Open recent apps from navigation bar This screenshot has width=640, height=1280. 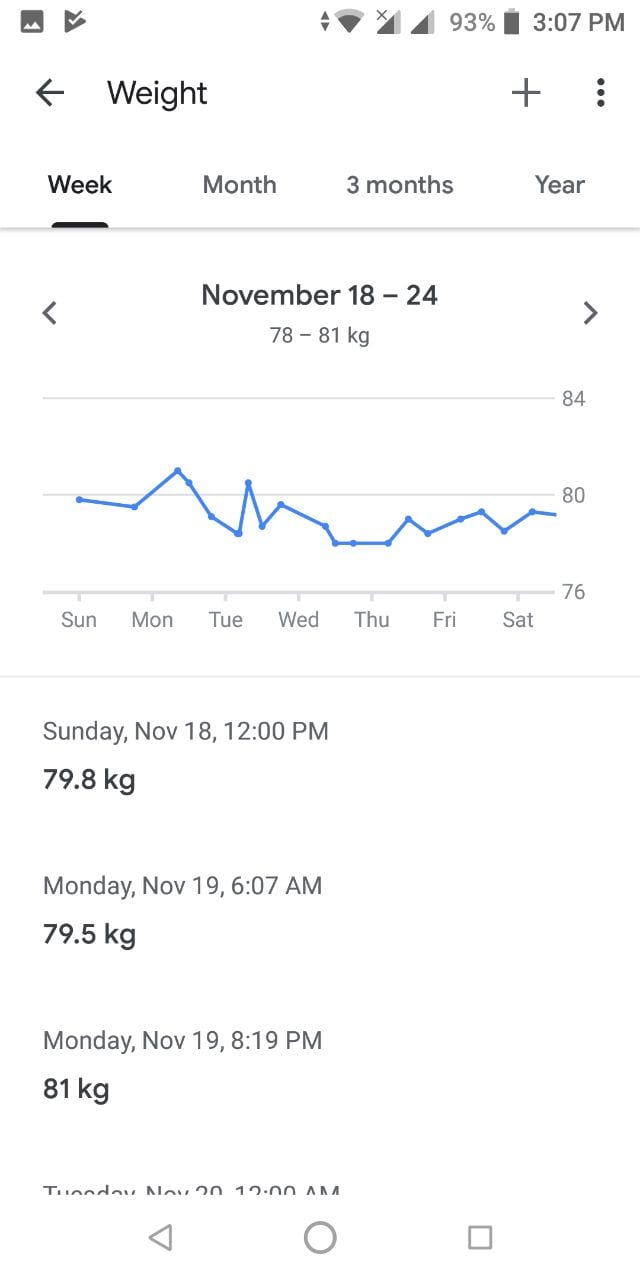coord(480,1238)
